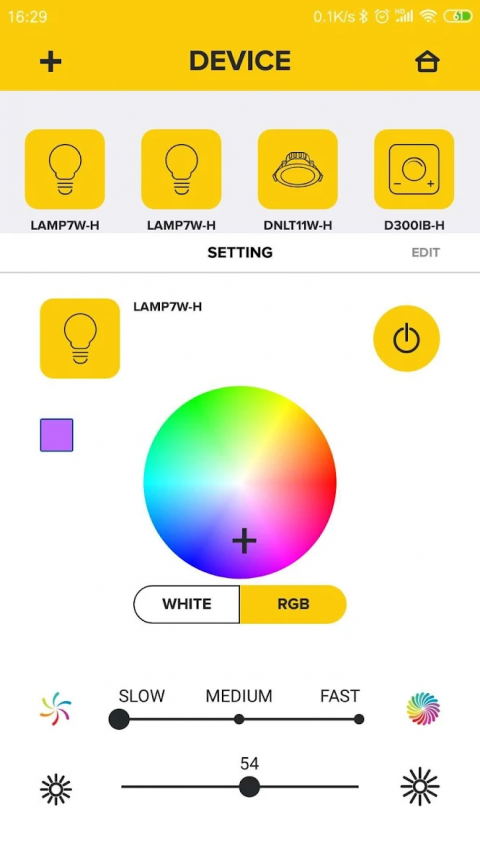Screen dimensions: 480x853
Task: Choose a color on the color wheel
Action: pos(240,482)
